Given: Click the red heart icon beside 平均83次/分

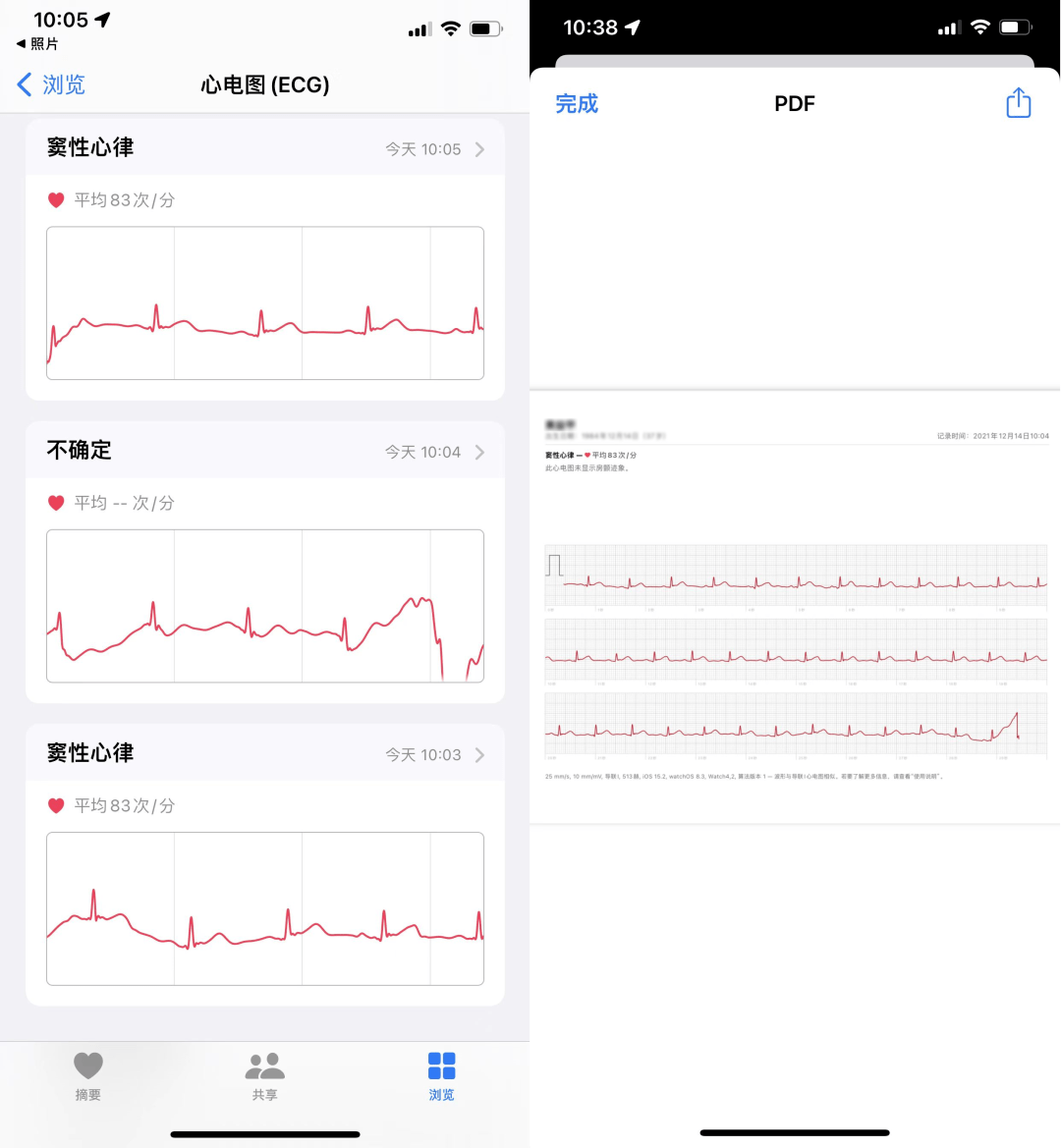Looking at the screenshot, I should click(x=56, y=199).
